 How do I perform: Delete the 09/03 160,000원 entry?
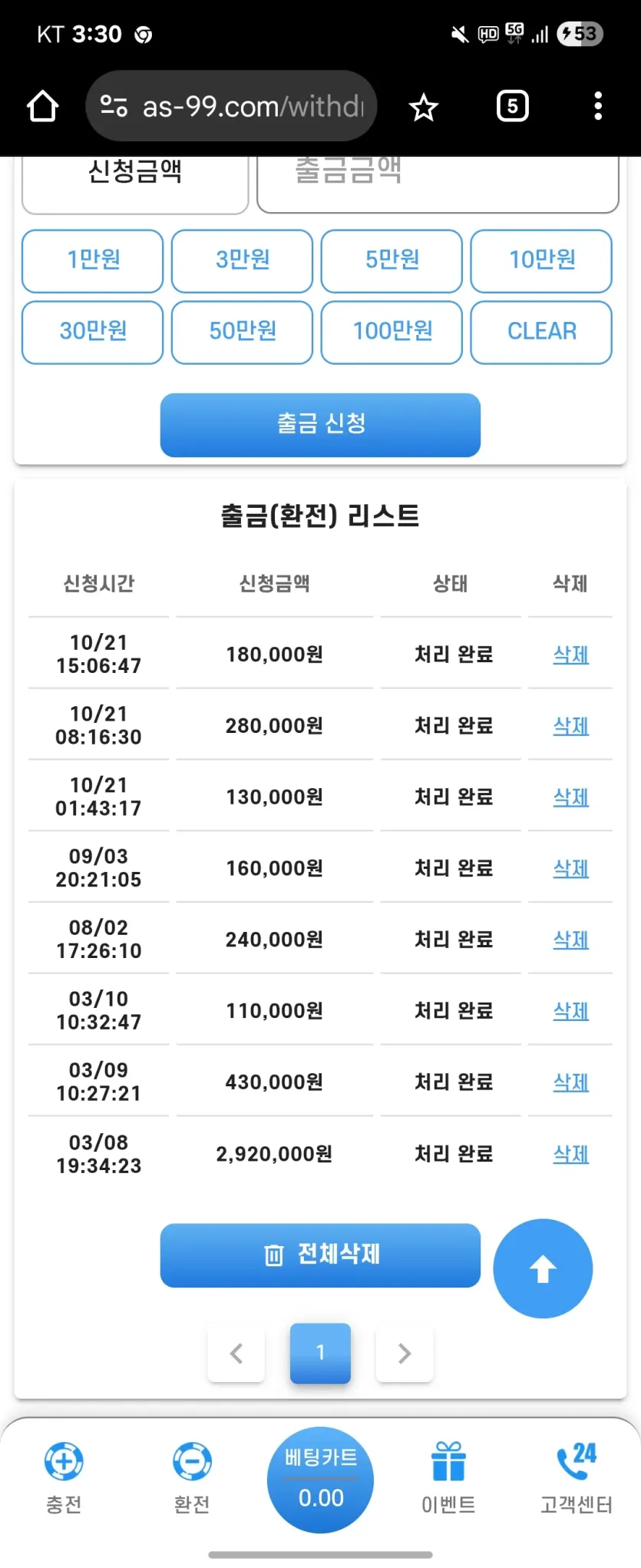tap(571, 868)
